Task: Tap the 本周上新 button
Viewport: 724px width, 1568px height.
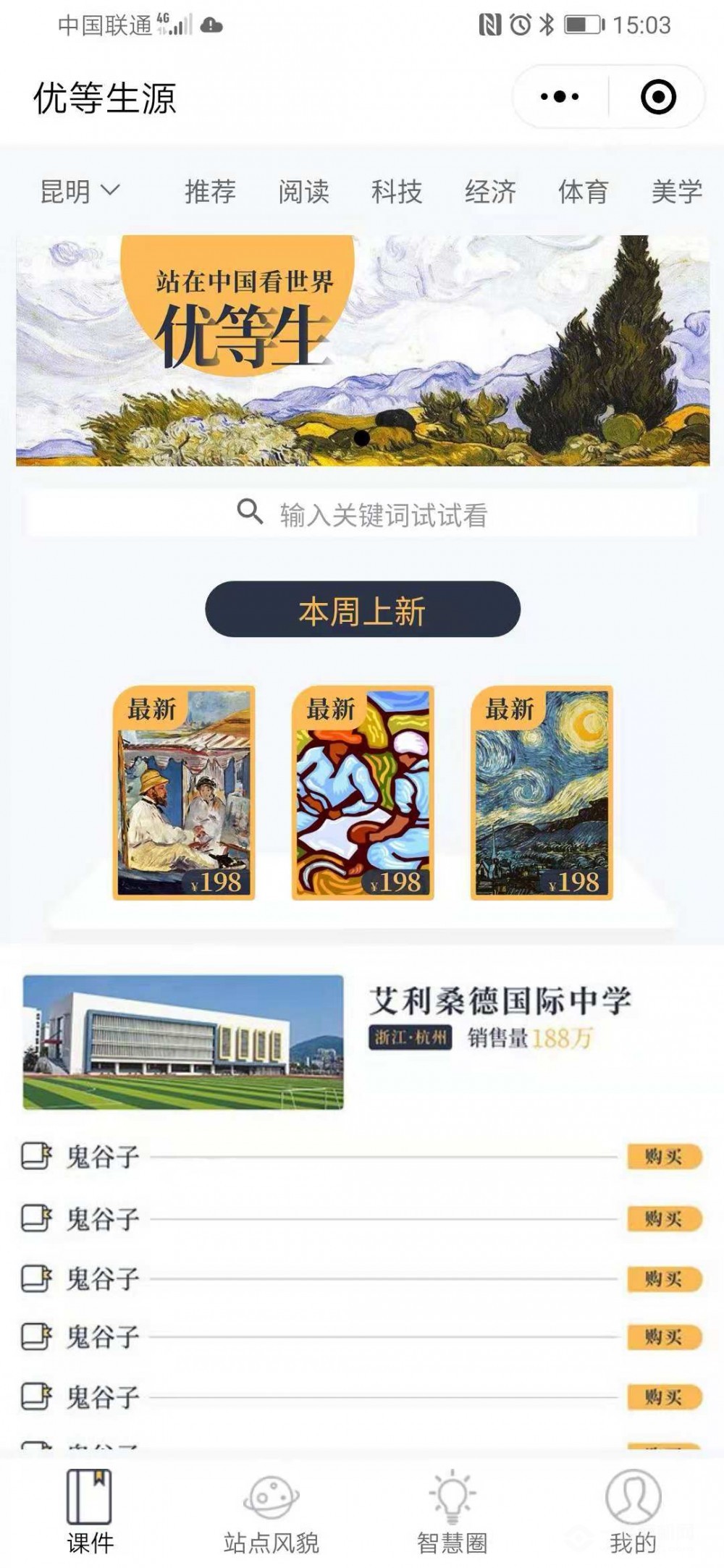Action: coord(362,610)
